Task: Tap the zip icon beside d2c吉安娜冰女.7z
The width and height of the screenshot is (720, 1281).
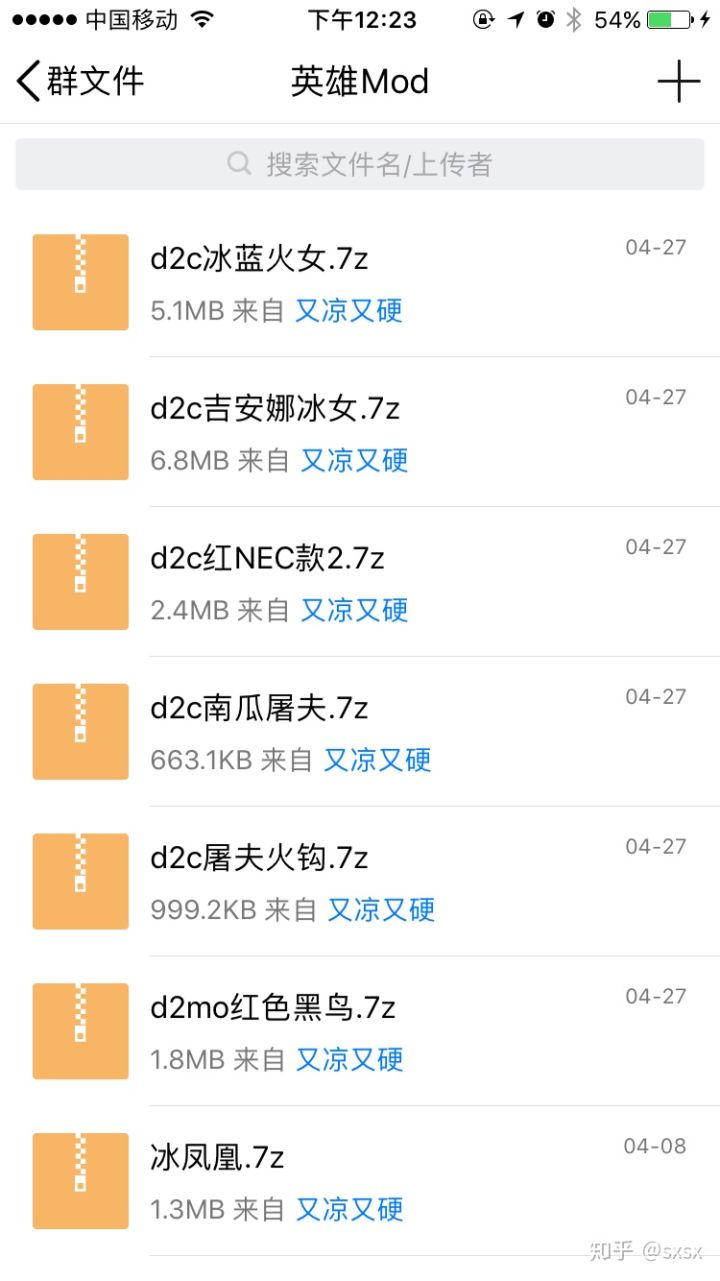Action: 80,432
